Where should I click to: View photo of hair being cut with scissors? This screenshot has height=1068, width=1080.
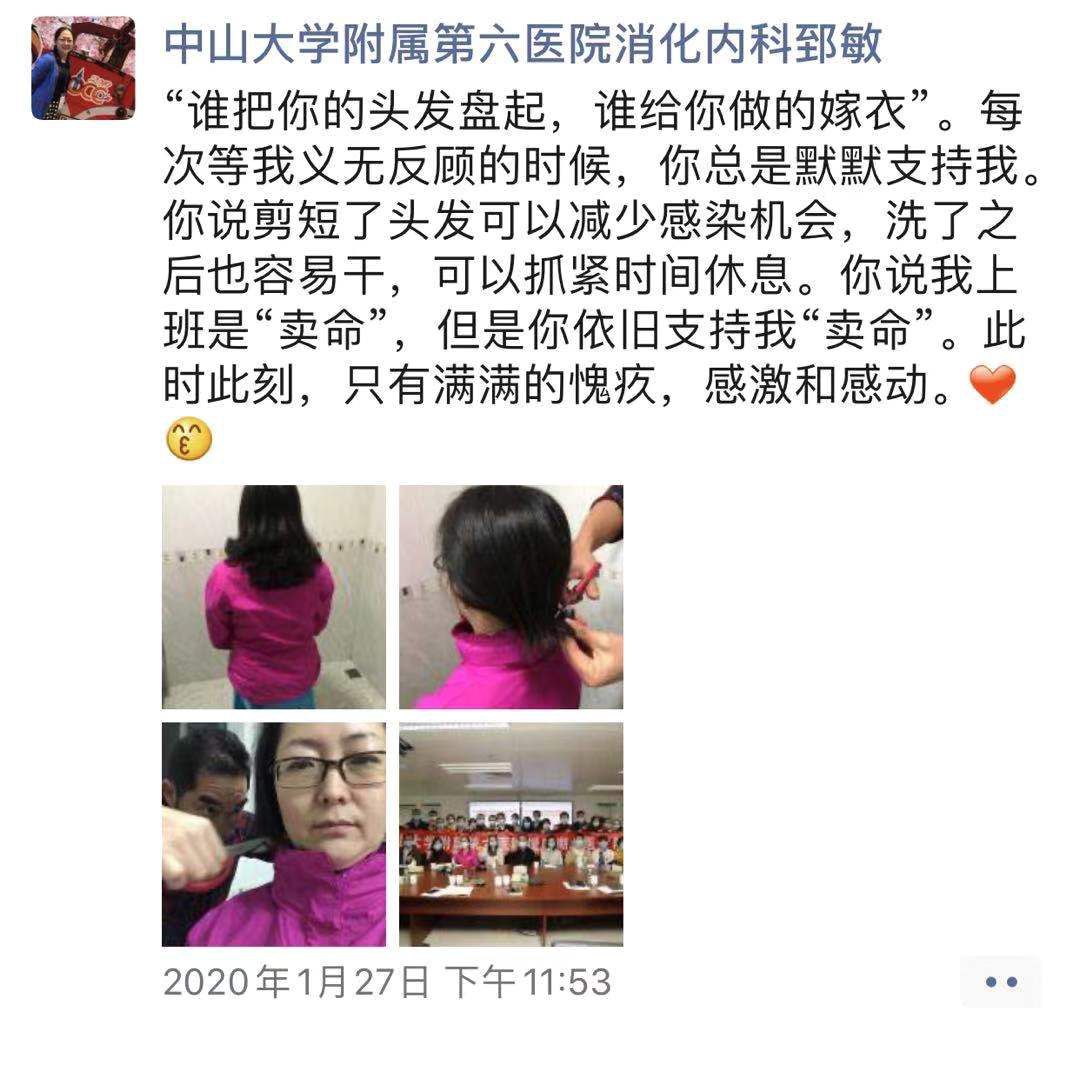click(x=510, y=597)
